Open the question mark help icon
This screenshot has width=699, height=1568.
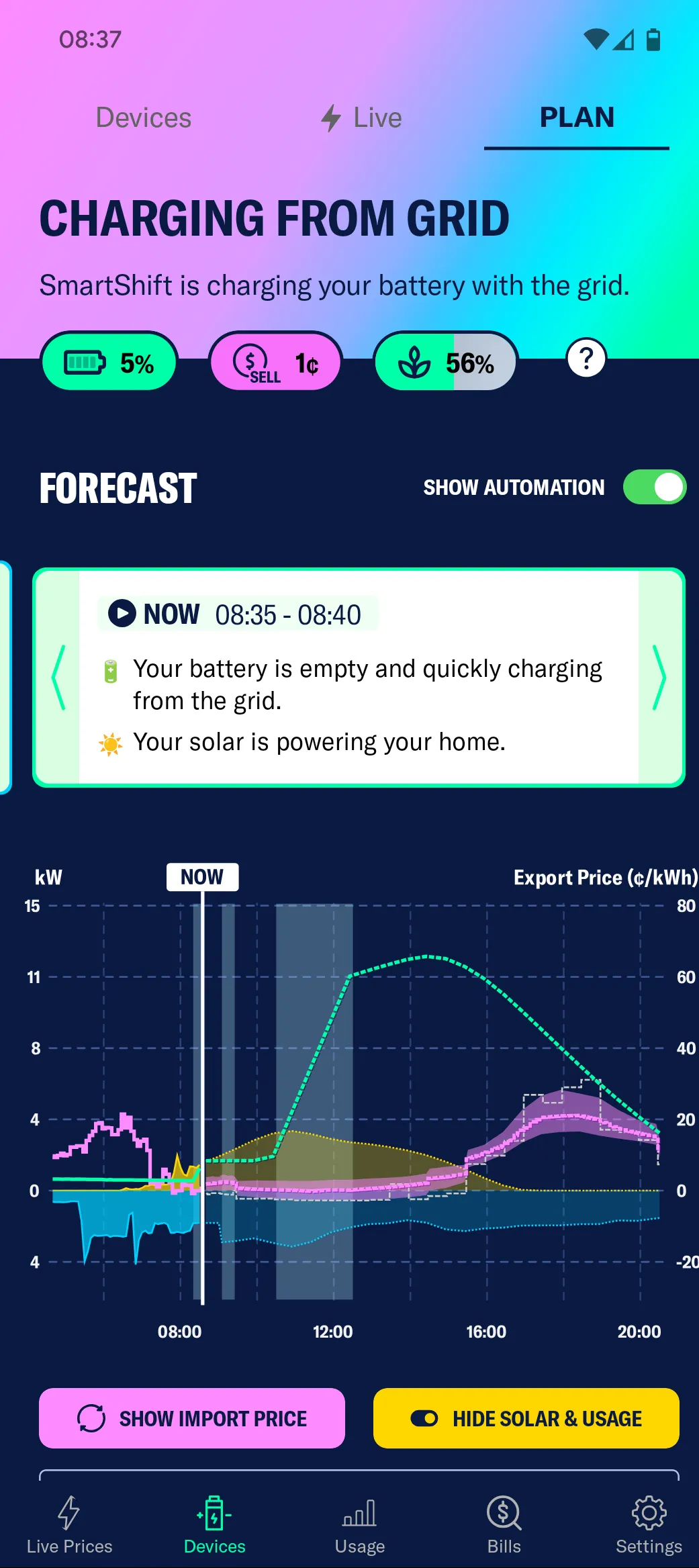coord(586,359)
